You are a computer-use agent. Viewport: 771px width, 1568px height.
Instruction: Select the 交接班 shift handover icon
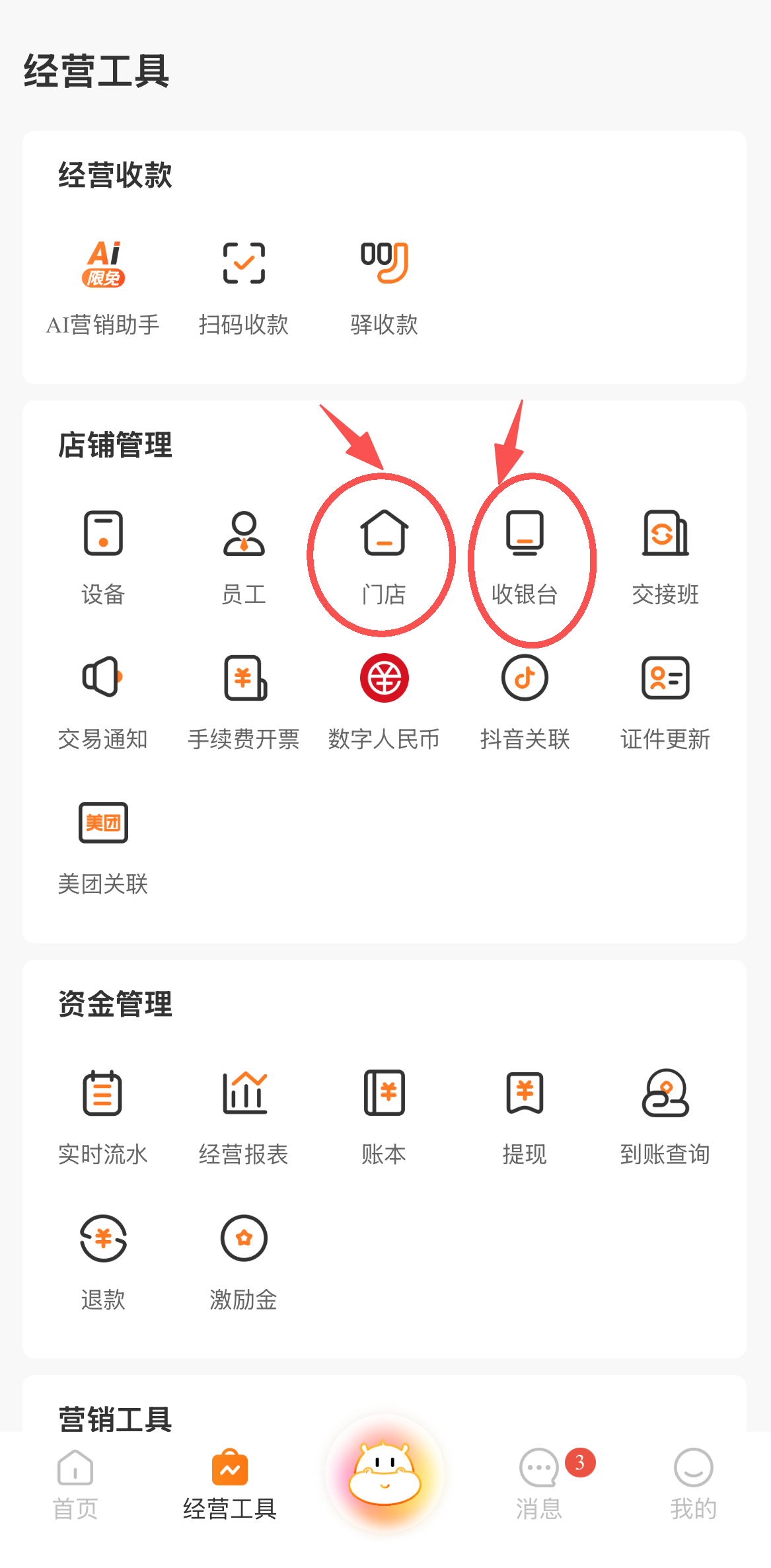click(666, 559)
